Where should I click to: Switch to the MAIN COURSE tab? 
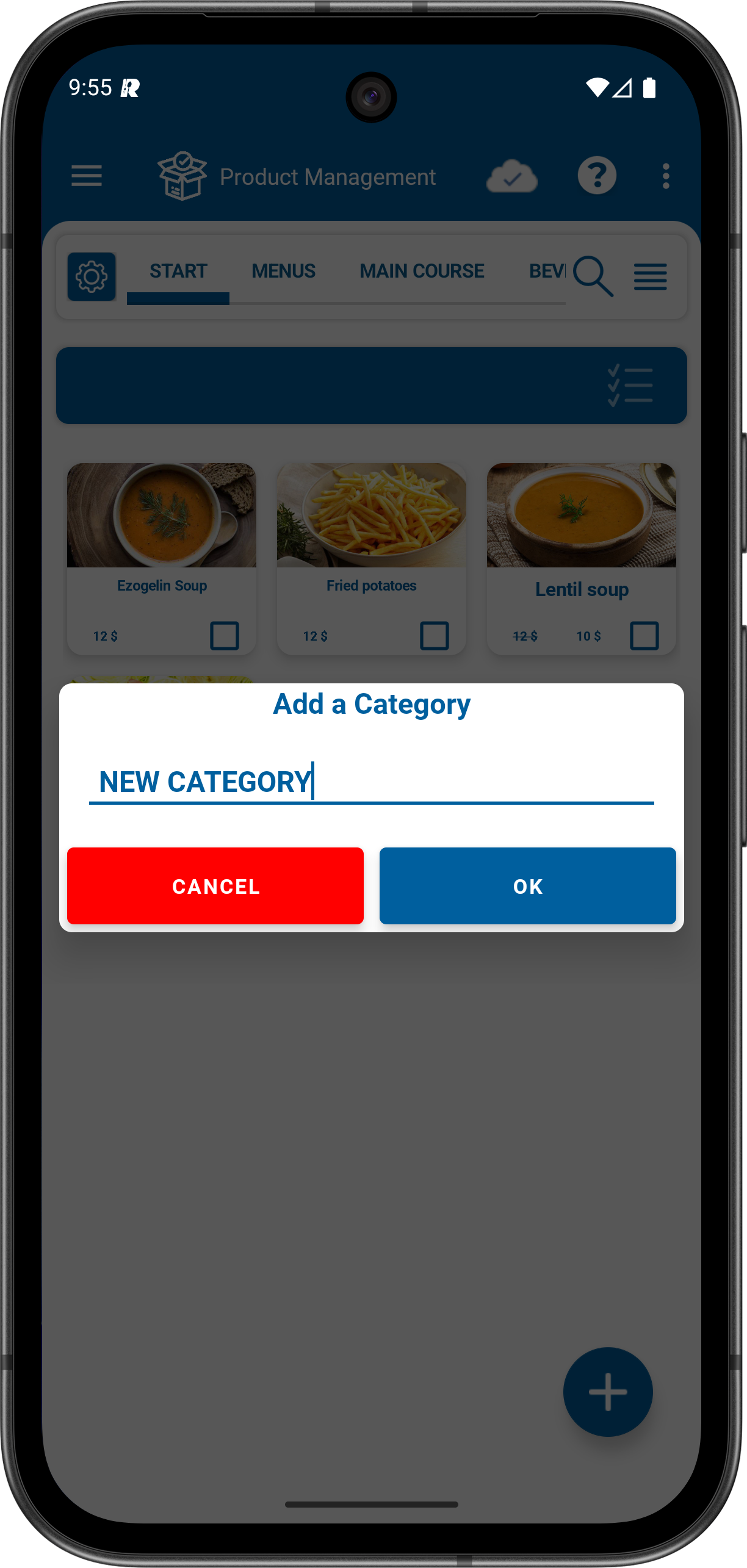[x=422, y=272]
